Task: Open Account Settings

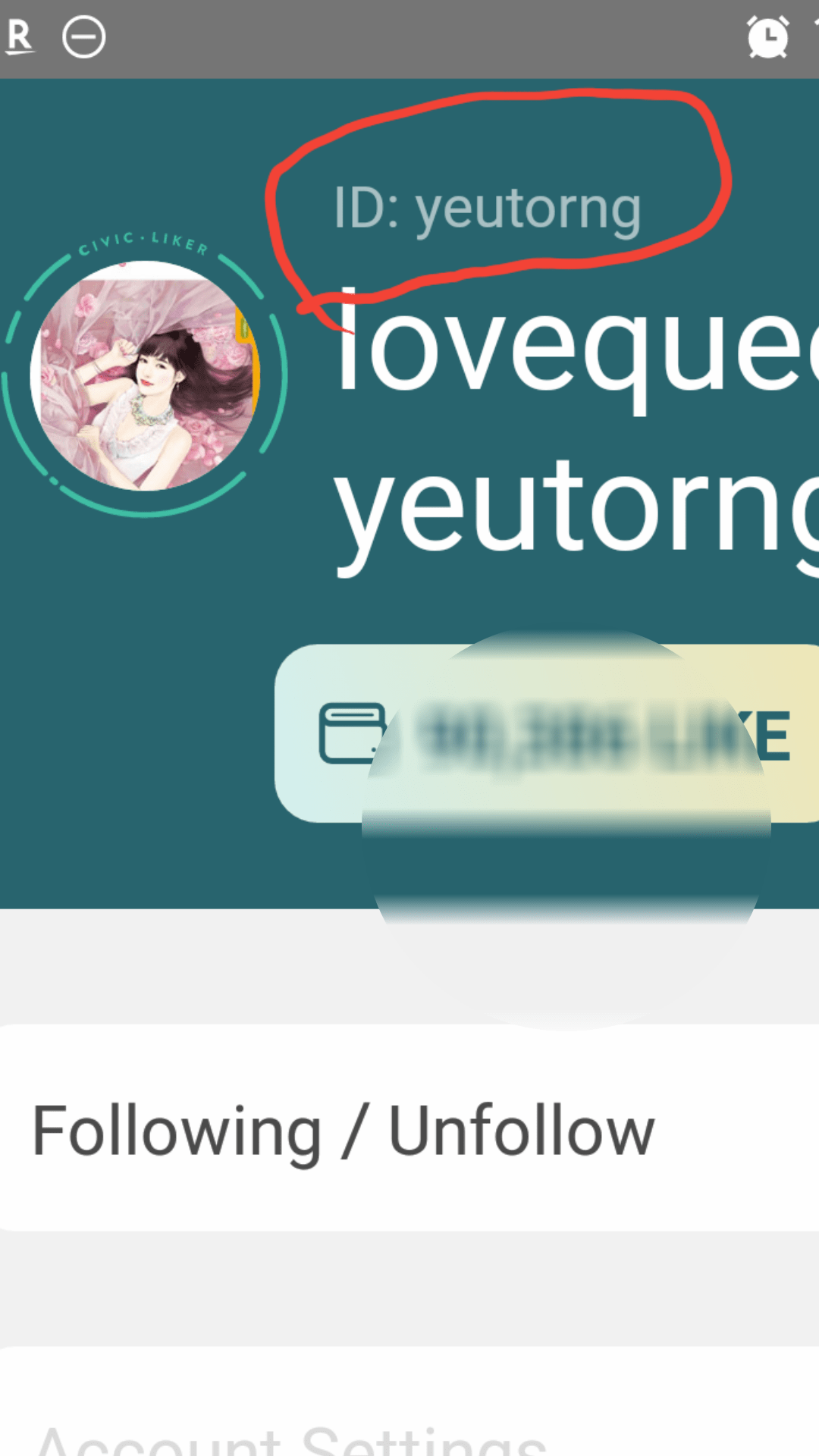Action: [x=409, y=1426]
